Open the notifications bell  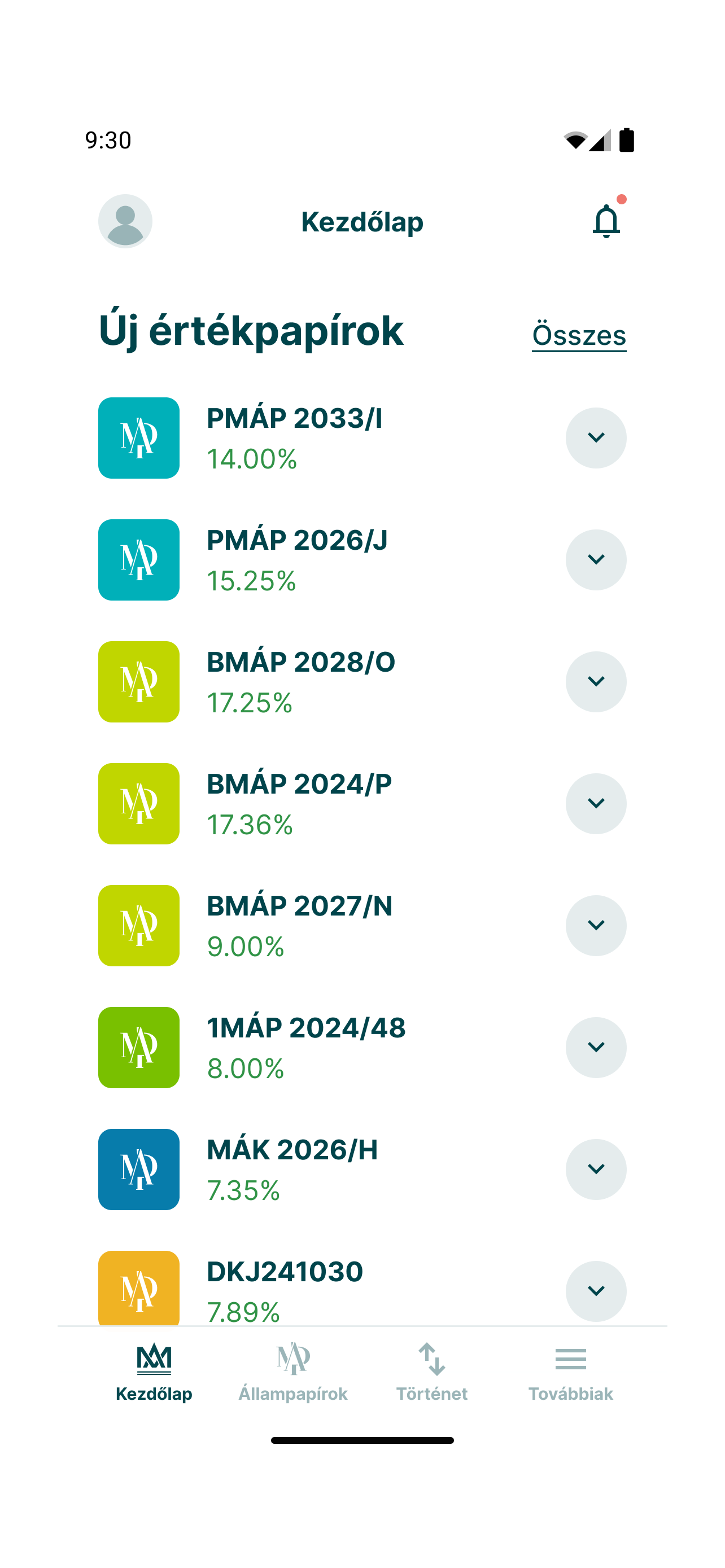606,220
